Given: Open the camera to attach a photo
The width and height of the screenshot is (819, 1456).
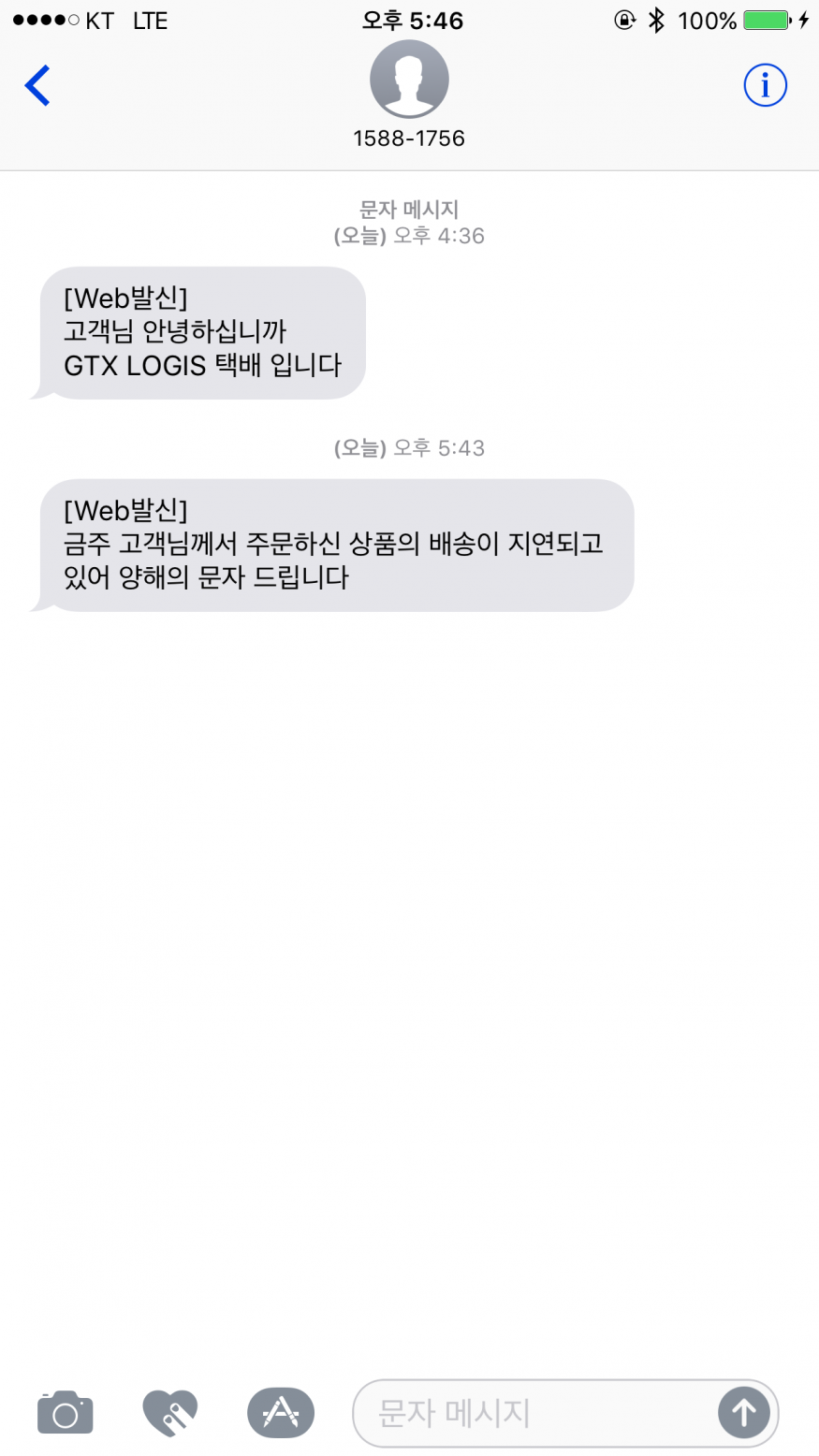Looking at the screenshot, I should pyautogui.click(x=66, y=1412).
